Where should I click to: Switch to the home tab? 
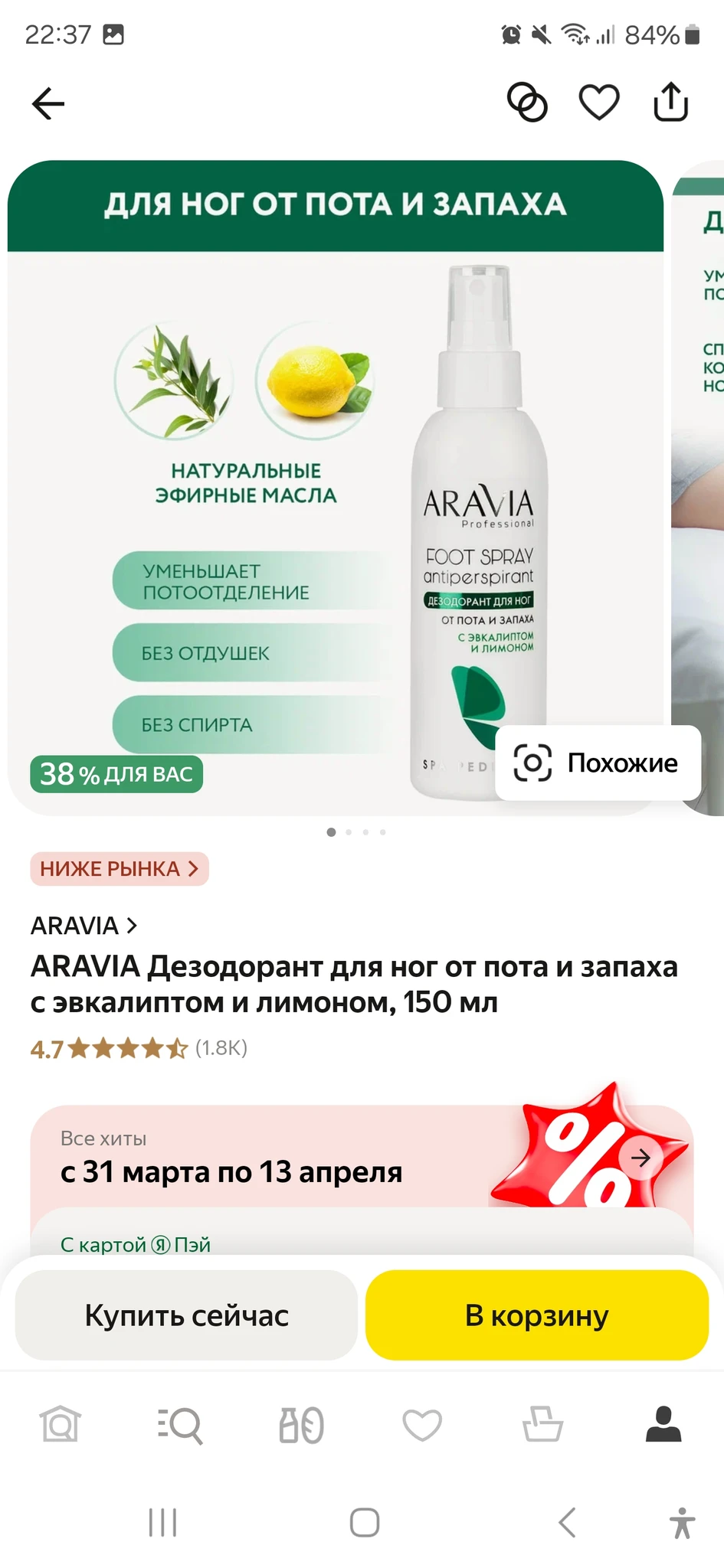pyautogui.click(x=60, y=1425)
